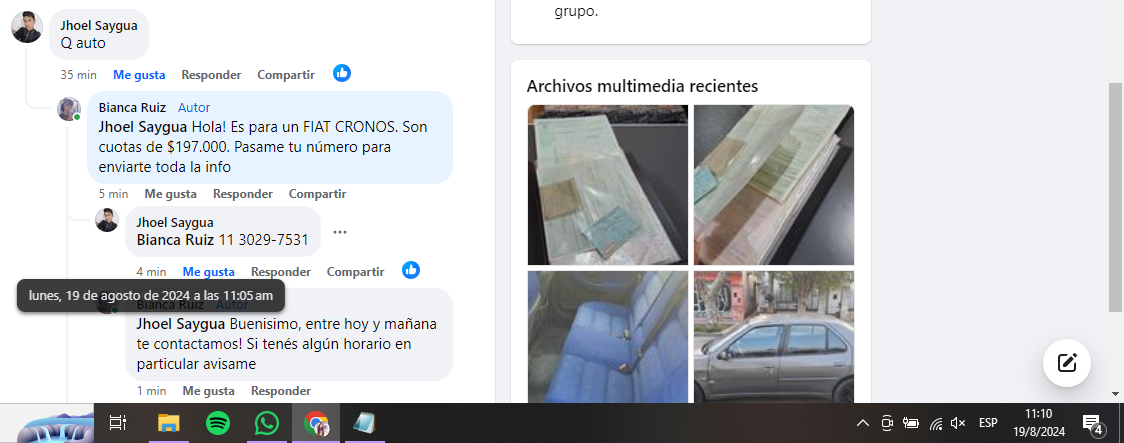This screenshot has width=1124, height=443.
Task: Open second document photo in recent media
Action: pos(773,185)
